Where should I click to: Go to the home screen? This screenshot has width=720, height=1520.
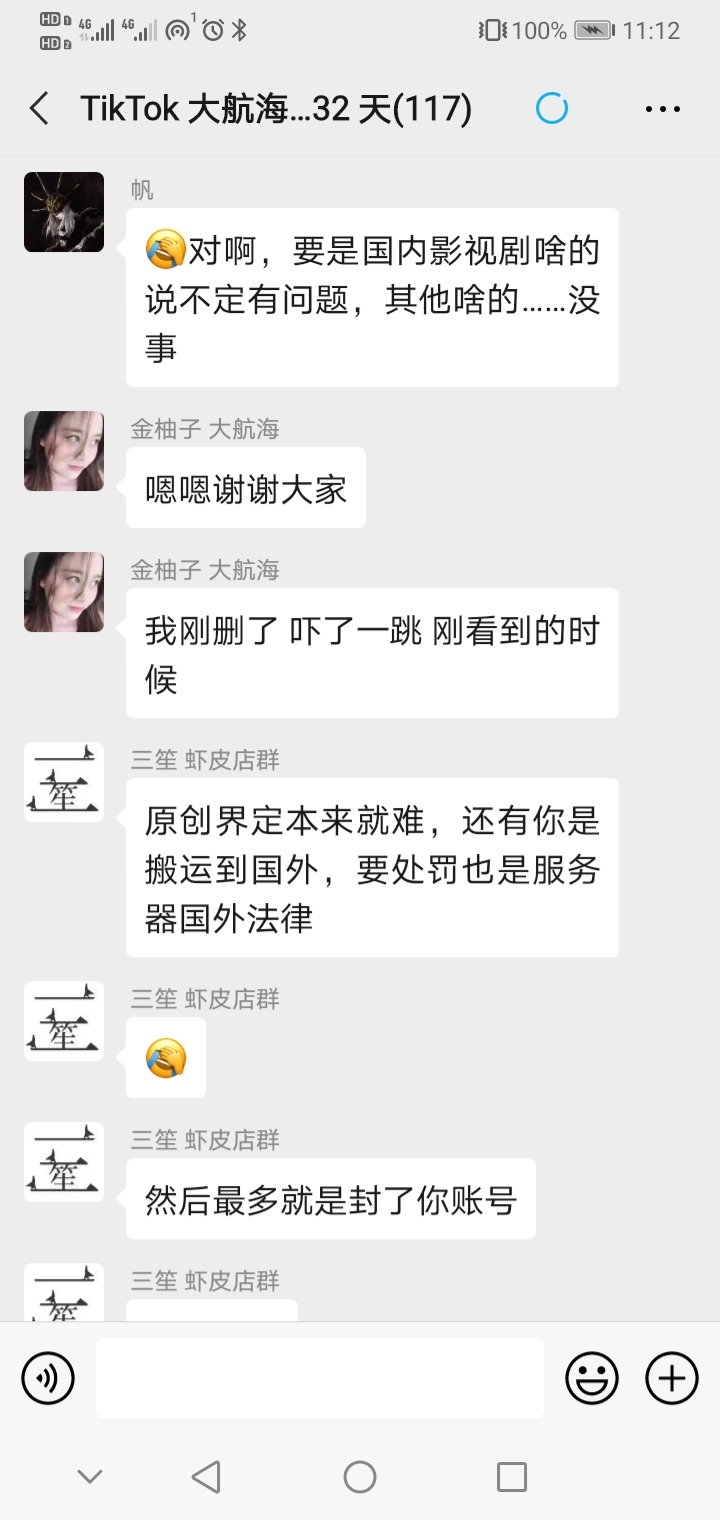360,1476
